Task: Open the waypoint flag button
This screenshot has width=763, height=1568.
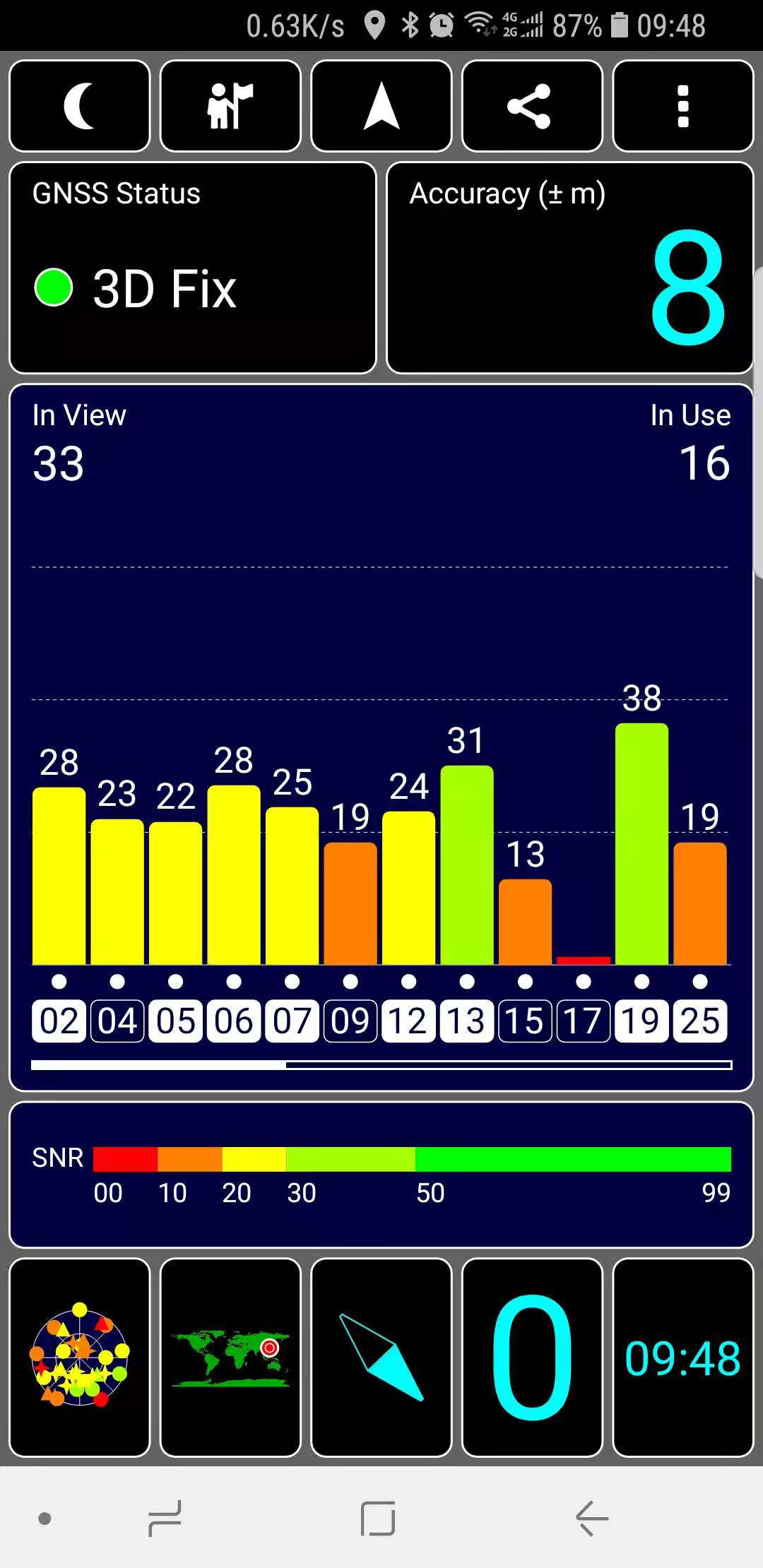Action: pos(230,106)
